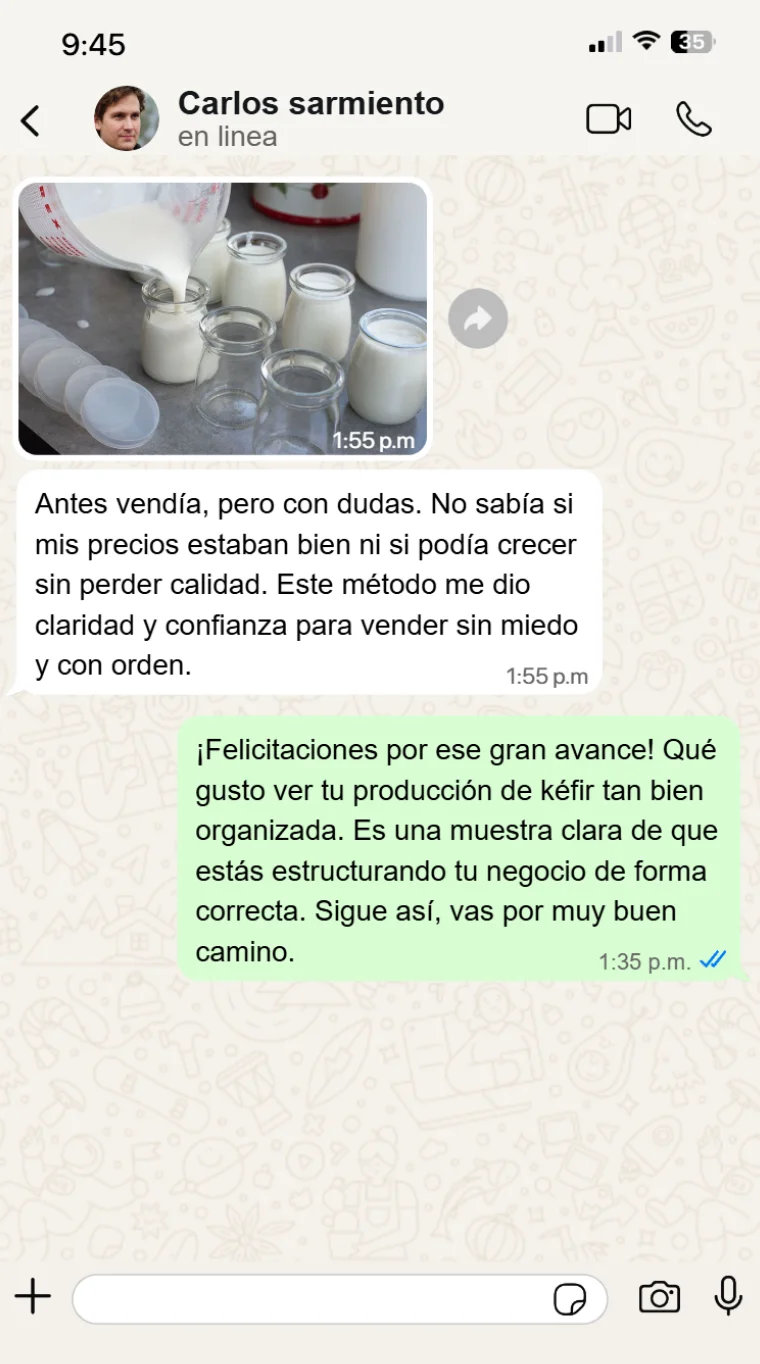The width and height of the screenshot is (760, 1364).
Task: Tap the Wi-Fi icon in the status bar
Action: (646, 42)
